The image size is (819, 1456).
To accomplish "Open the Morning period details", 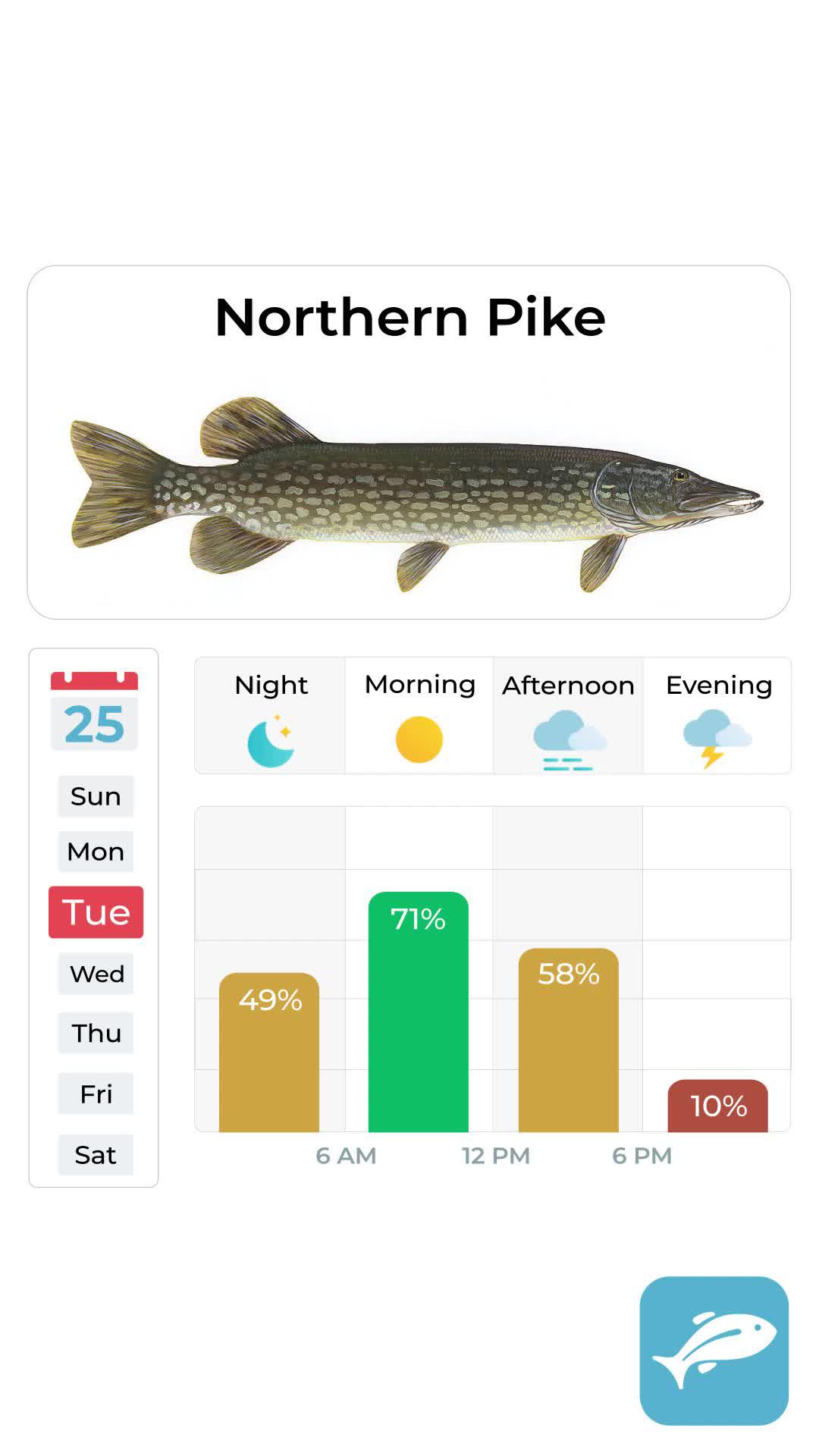I will coord(418,714).
